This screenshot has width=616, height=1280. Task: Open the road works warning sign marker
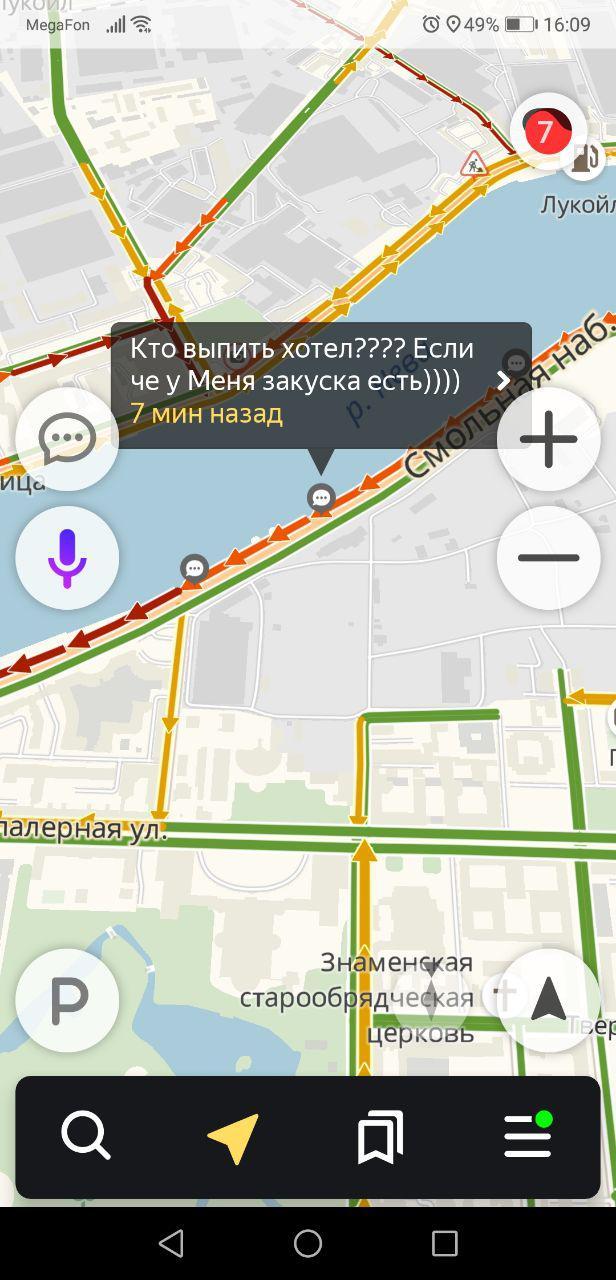(x=474, y=164)
